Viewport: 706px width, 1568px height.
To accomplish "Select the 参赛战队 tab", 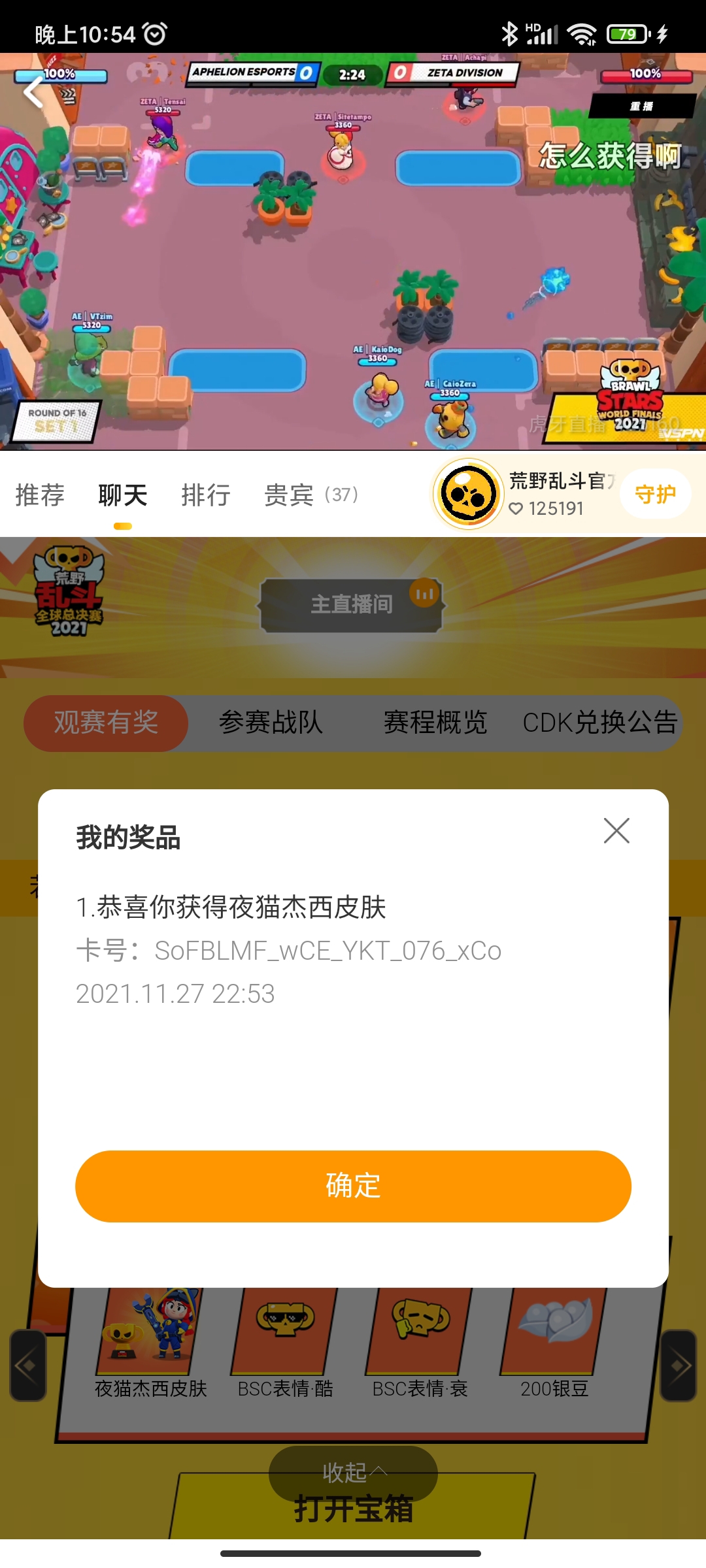I will point(271,723).
